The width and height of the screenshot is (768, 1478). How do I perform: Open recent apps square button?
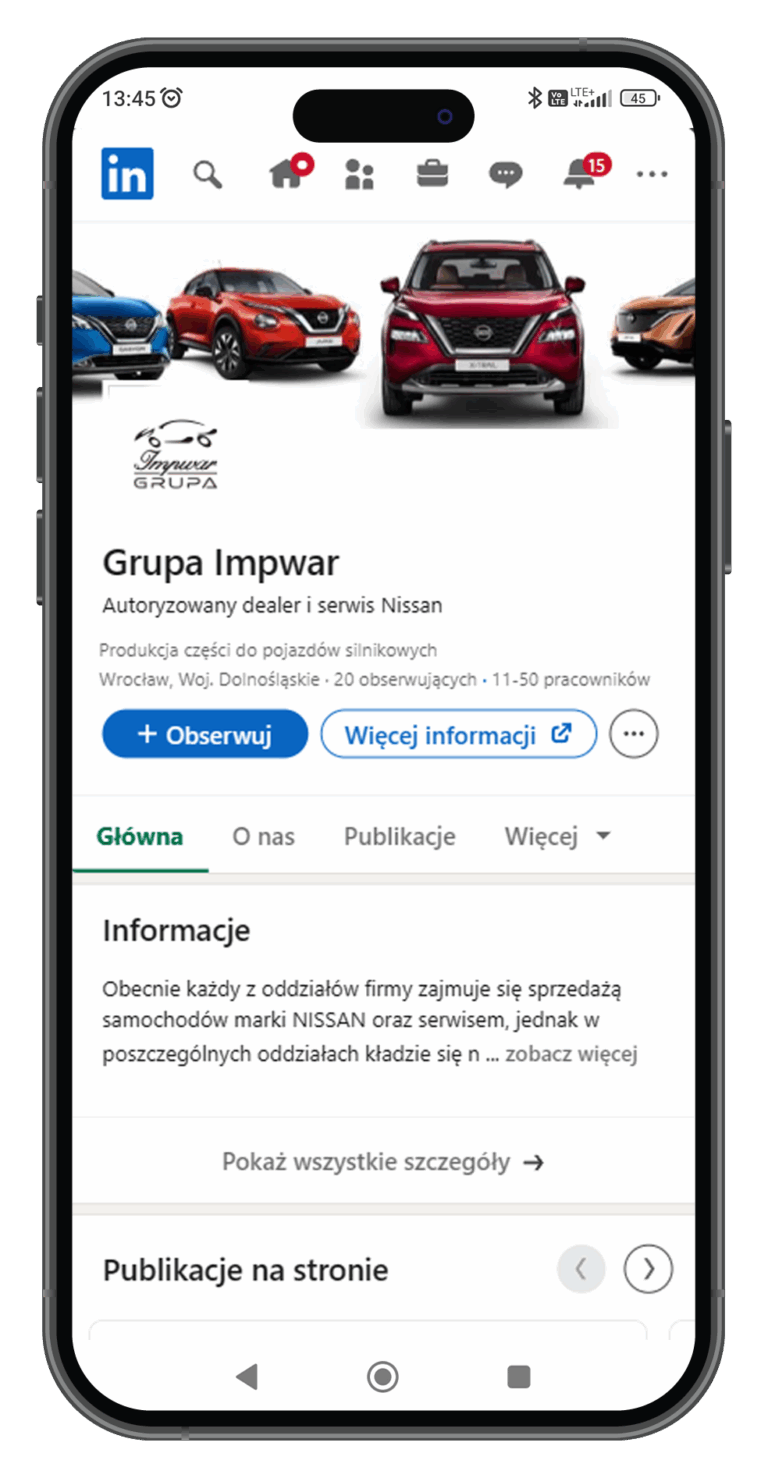[x=519, y=1377]
